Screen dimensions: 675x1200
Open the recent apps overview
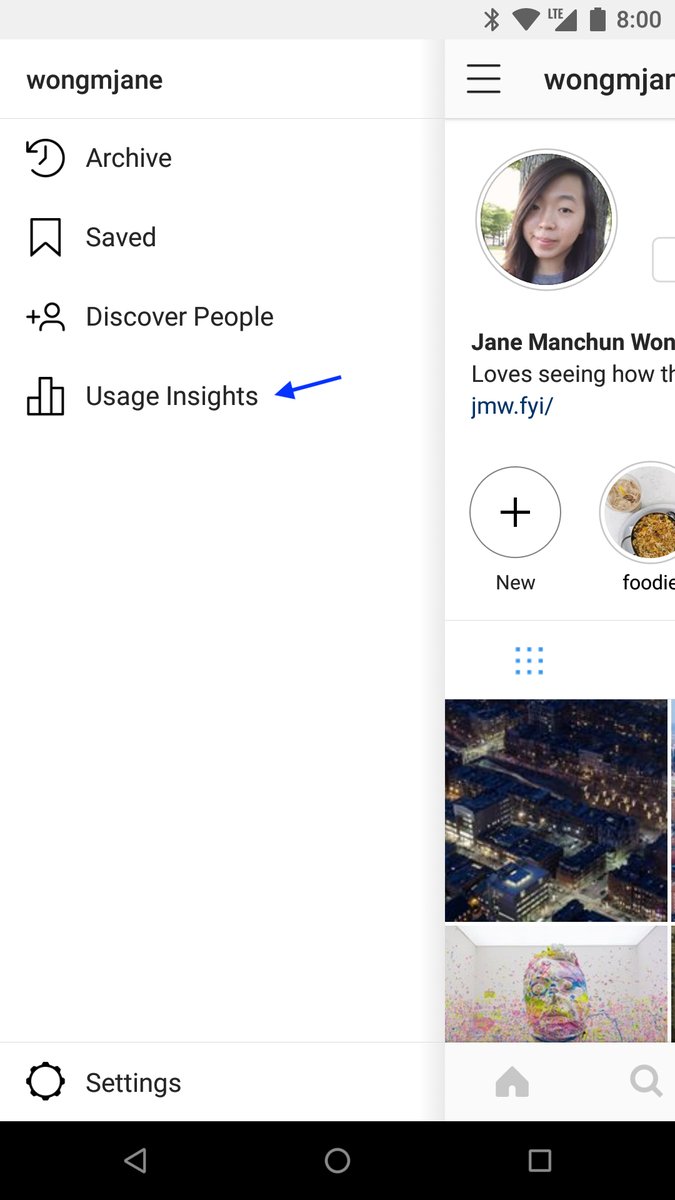click(539, 1160)
